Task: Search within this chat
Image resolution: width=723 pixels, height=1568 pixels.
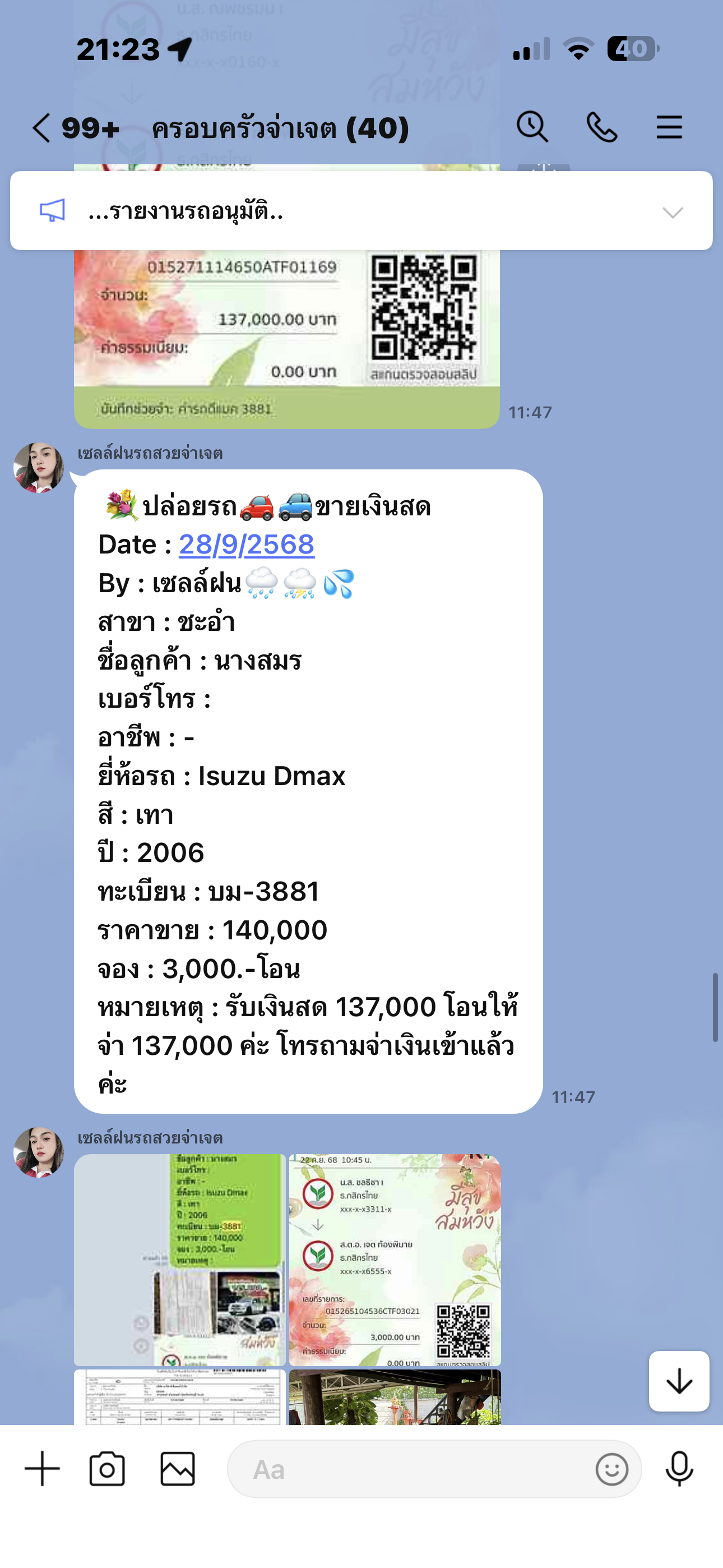Action: click(532, 127)
